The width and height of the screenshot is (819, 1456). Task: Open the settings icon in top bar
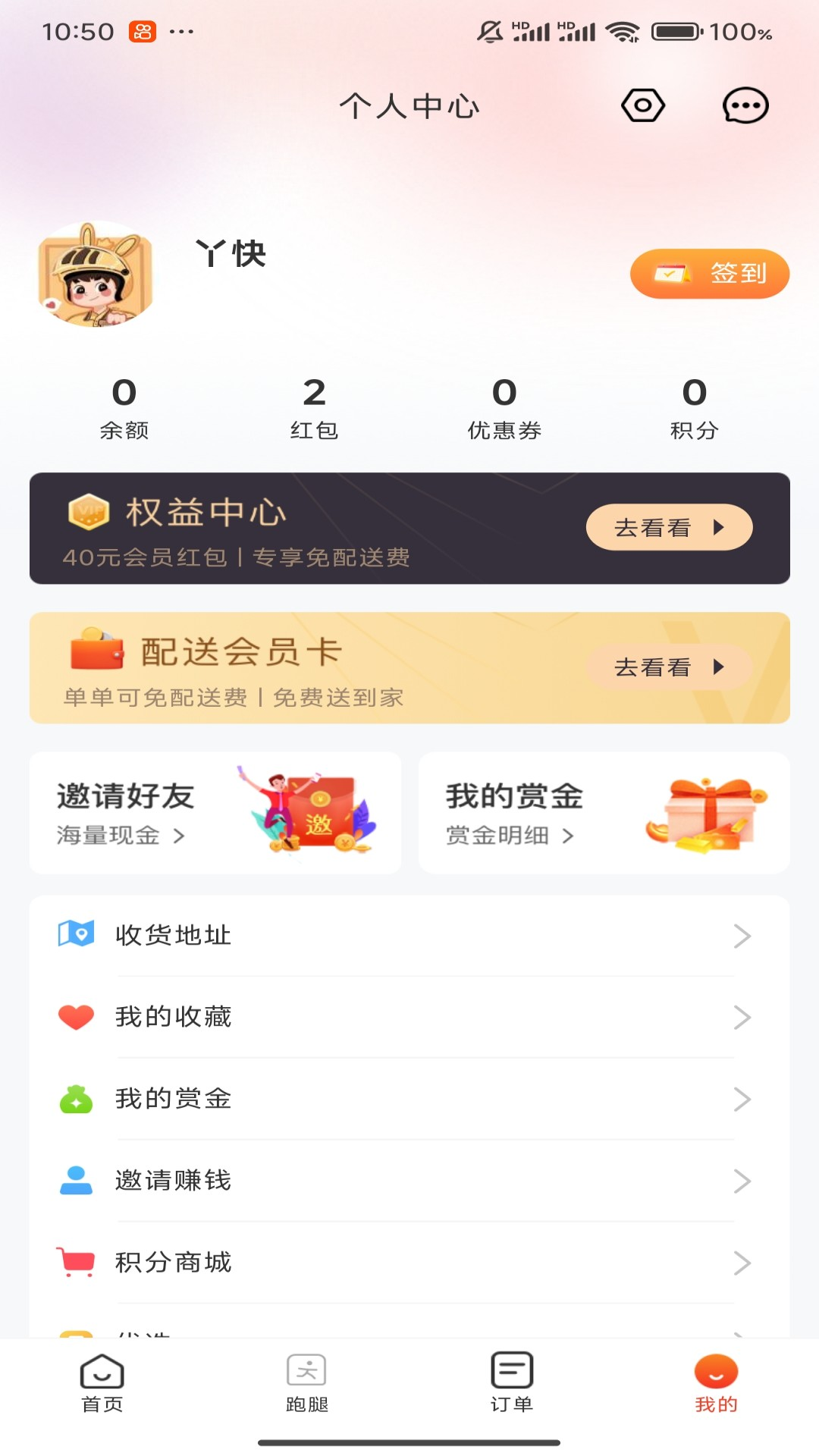[x=642, y=106]
